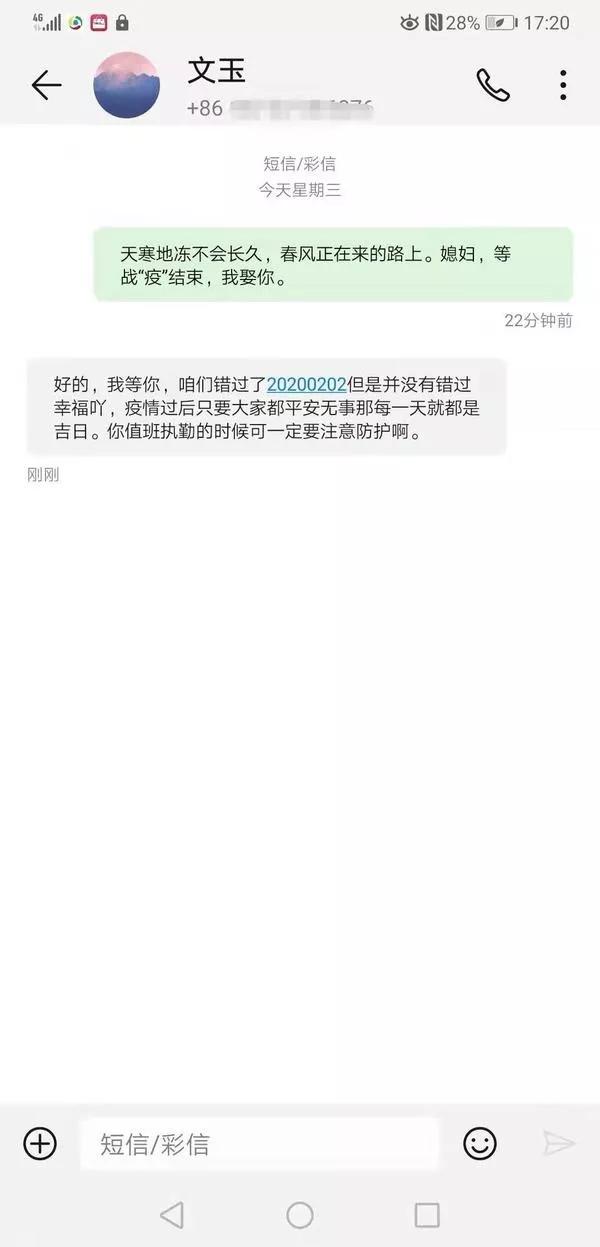The height and width of the screenshot is (1247, 600).
Task: Open the overflow menu
Action: pos(563,86)
